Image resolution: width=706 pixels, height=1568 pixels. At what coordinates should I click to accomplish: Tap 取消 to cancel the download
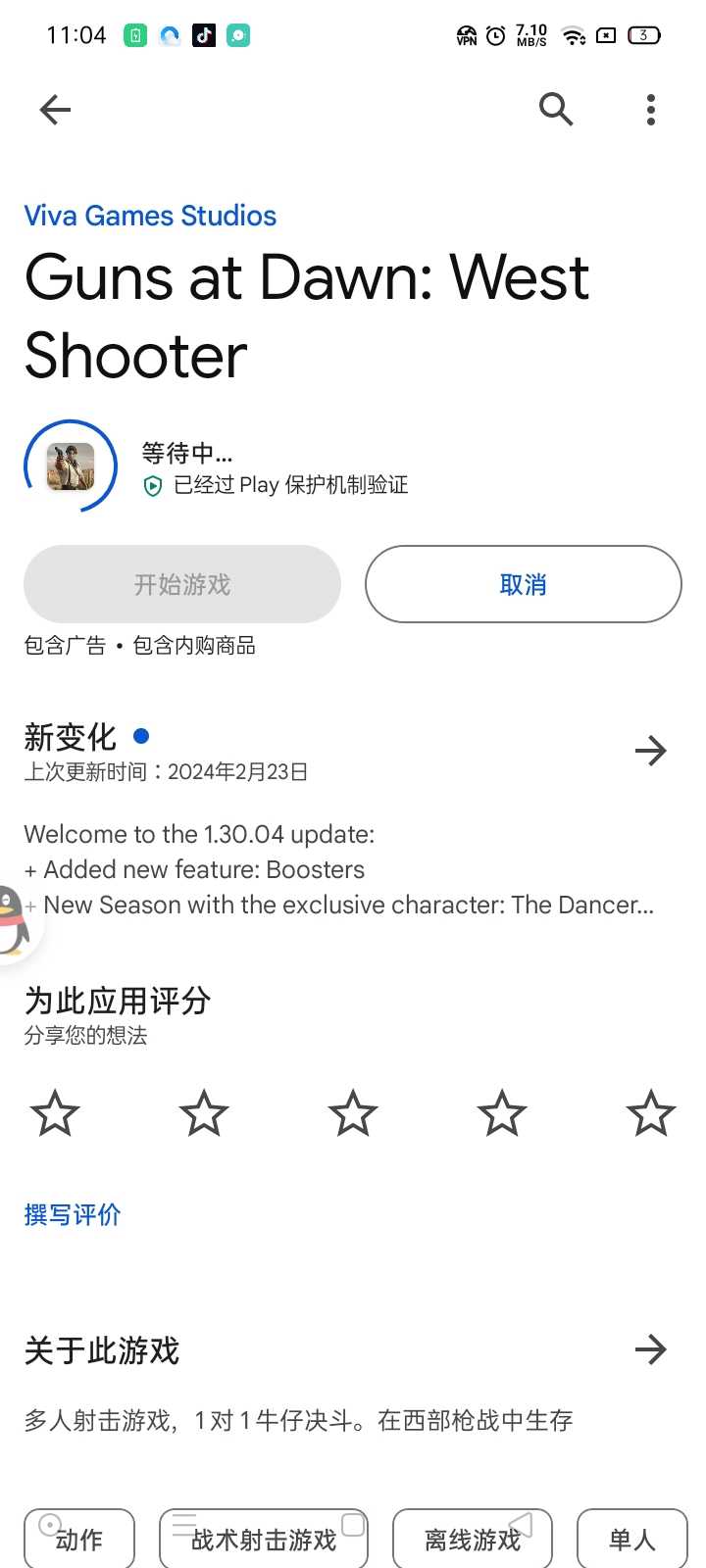[523, 584]
